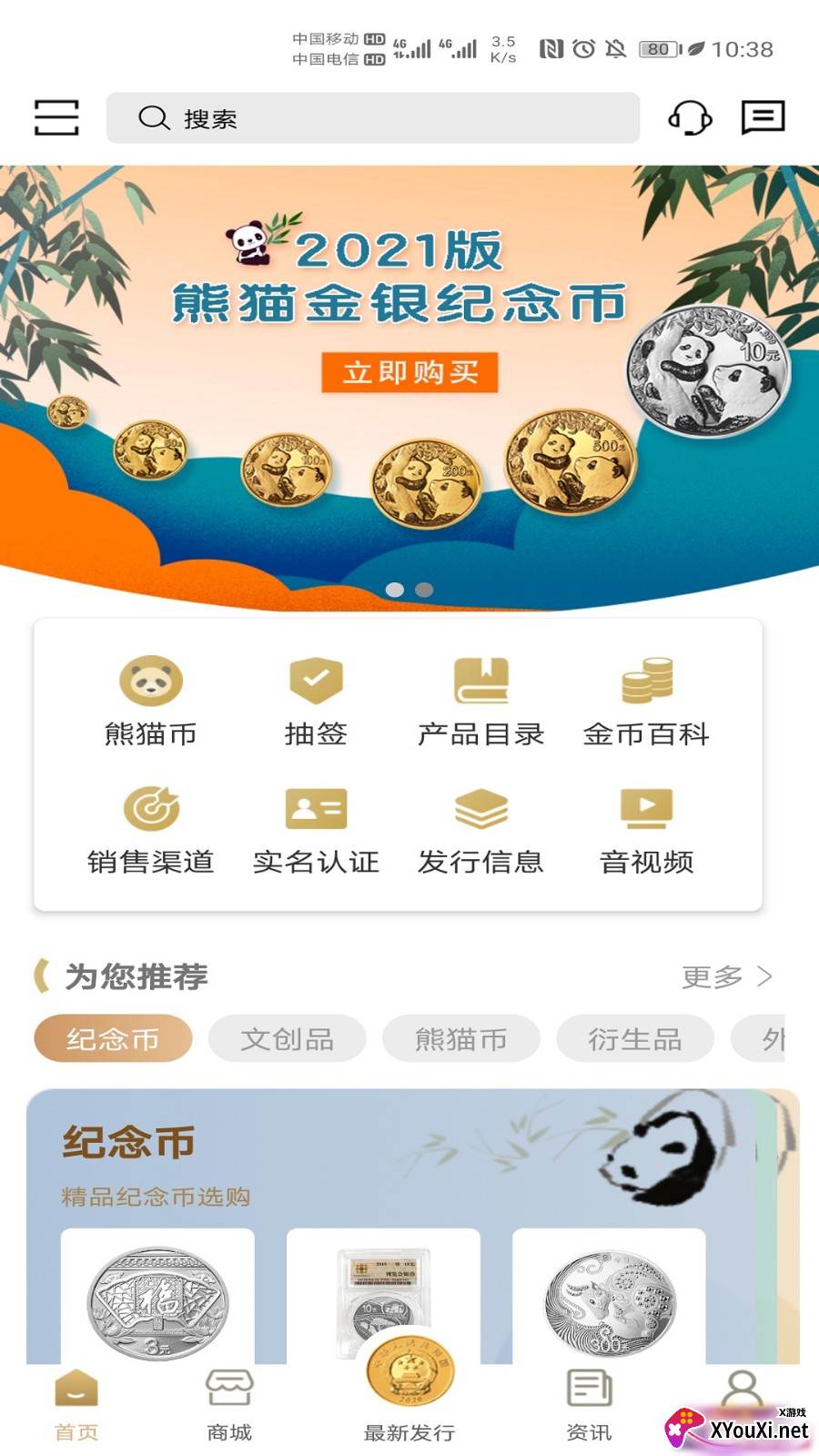Viewport: 819px width, 1456px height.
Task: Switch to the 商城 tab
Action: coord(229,1406)
